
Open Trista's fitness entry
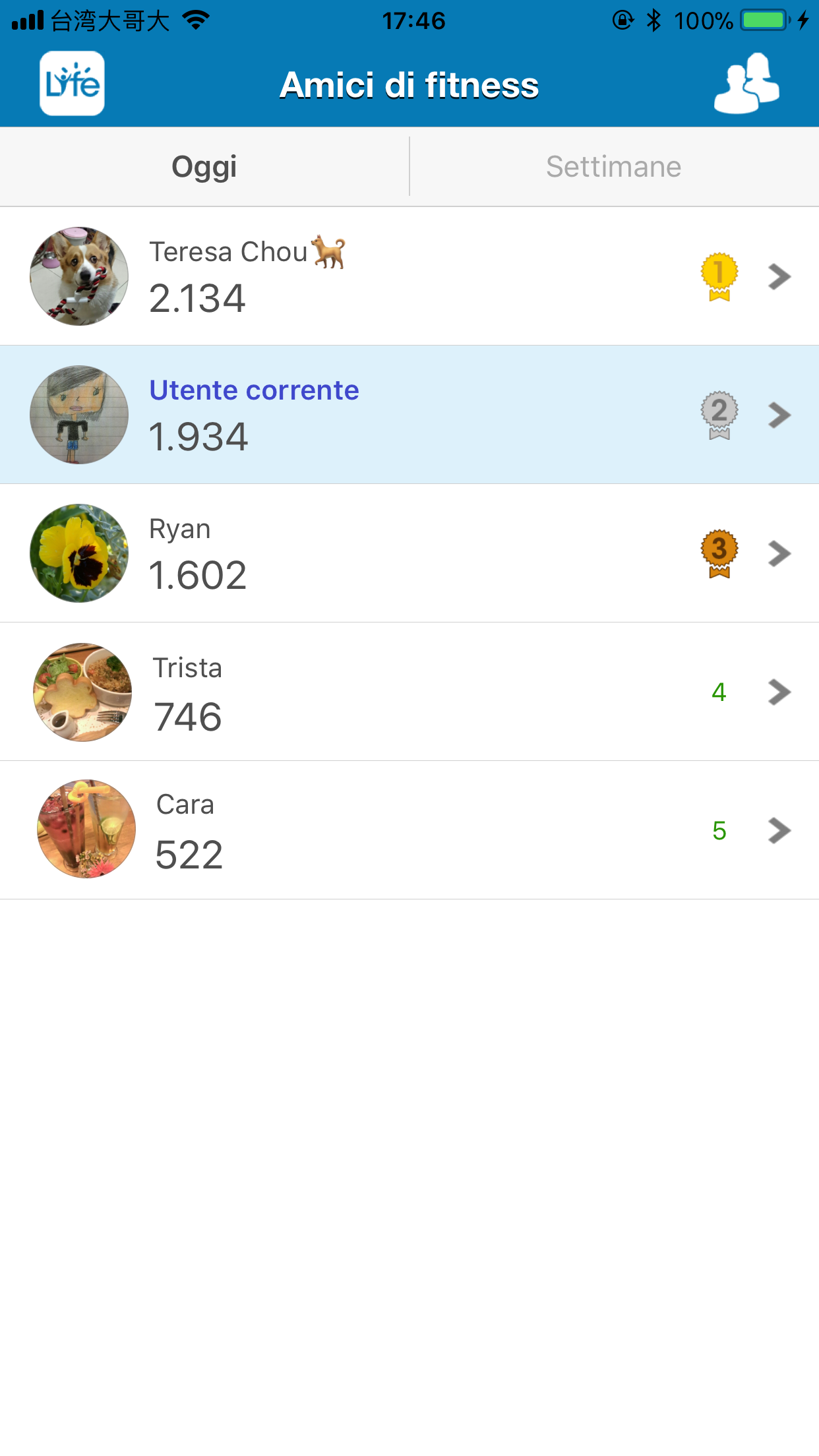pos(409,692)
